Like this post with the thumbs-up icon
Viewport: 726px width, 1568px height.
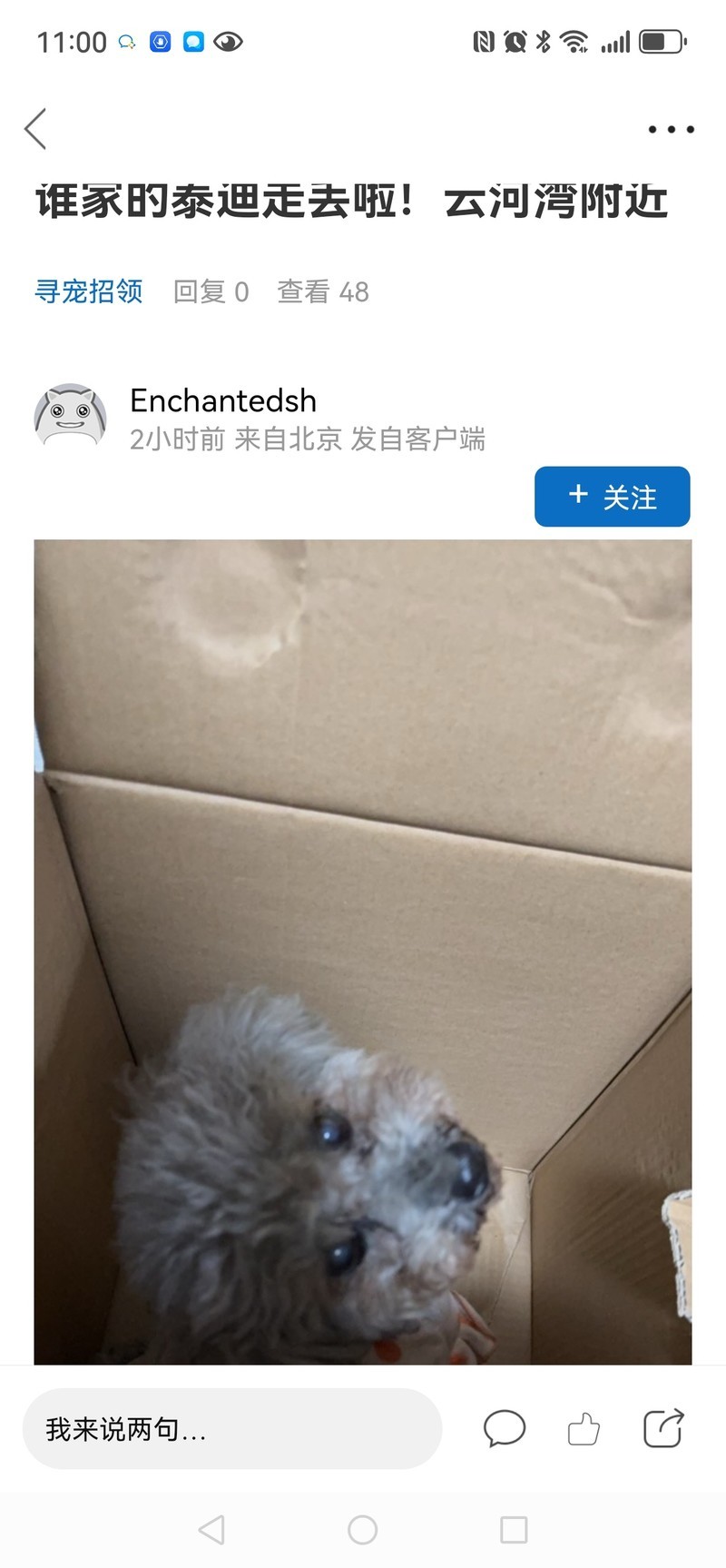click(584, 1429)
